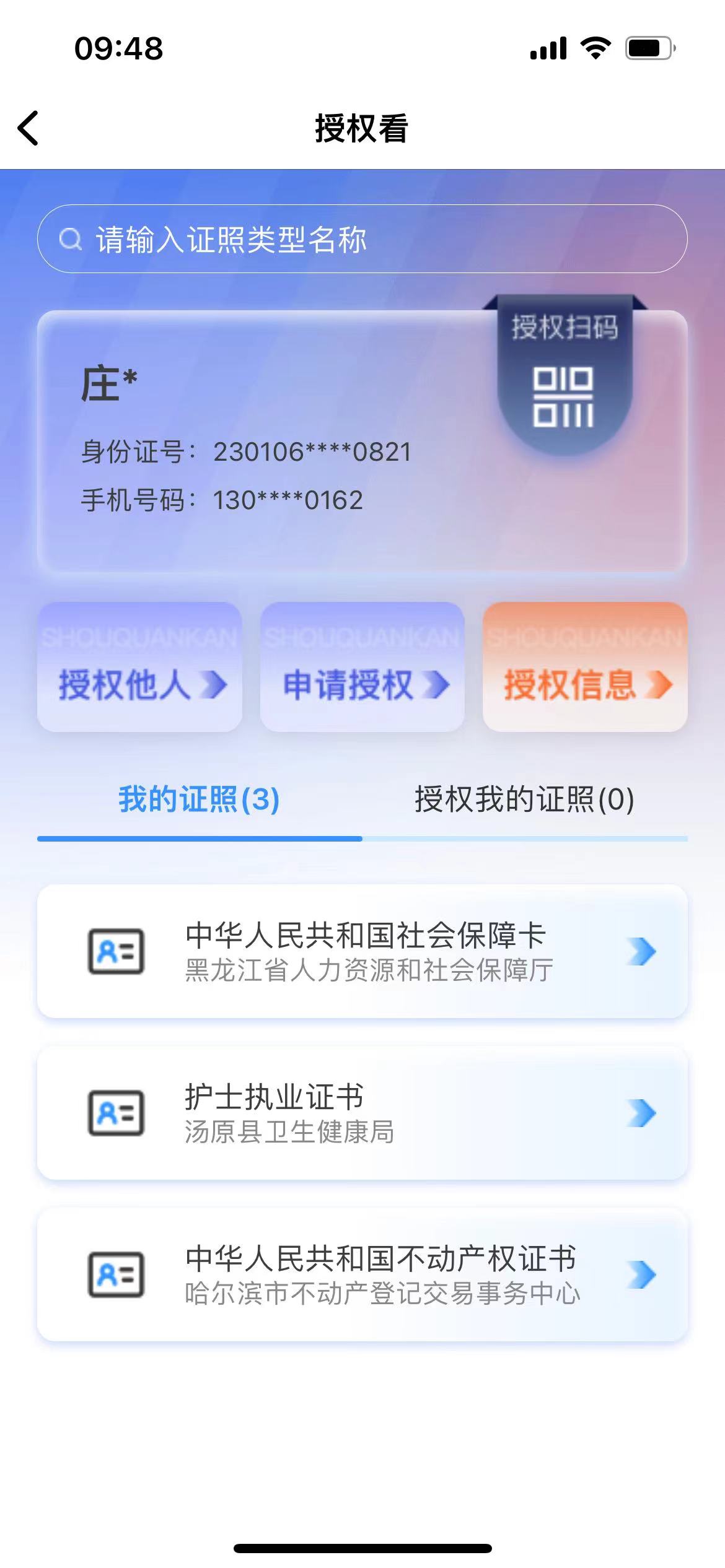Open 中华人民共和国社会保障卡 card
This screenshot has height=1568, width=725.
tap(362, 952)
